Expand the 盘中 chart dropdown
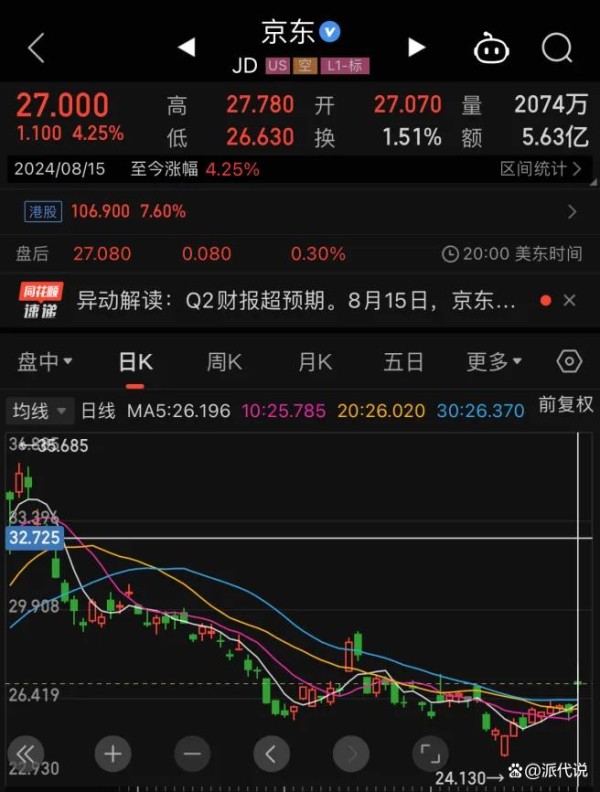The width and height of the screenshot is (600, 792). pos(46,362)
